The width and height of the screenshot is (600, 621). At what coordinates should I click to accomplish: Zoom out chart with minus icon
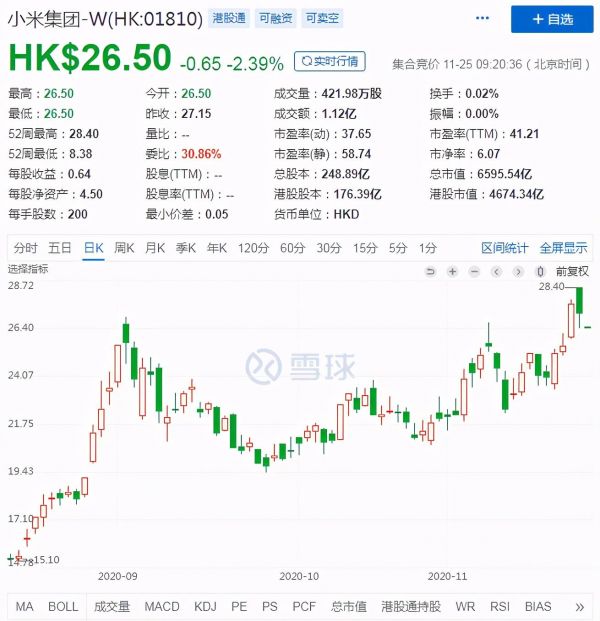click(x=476, y=271)
